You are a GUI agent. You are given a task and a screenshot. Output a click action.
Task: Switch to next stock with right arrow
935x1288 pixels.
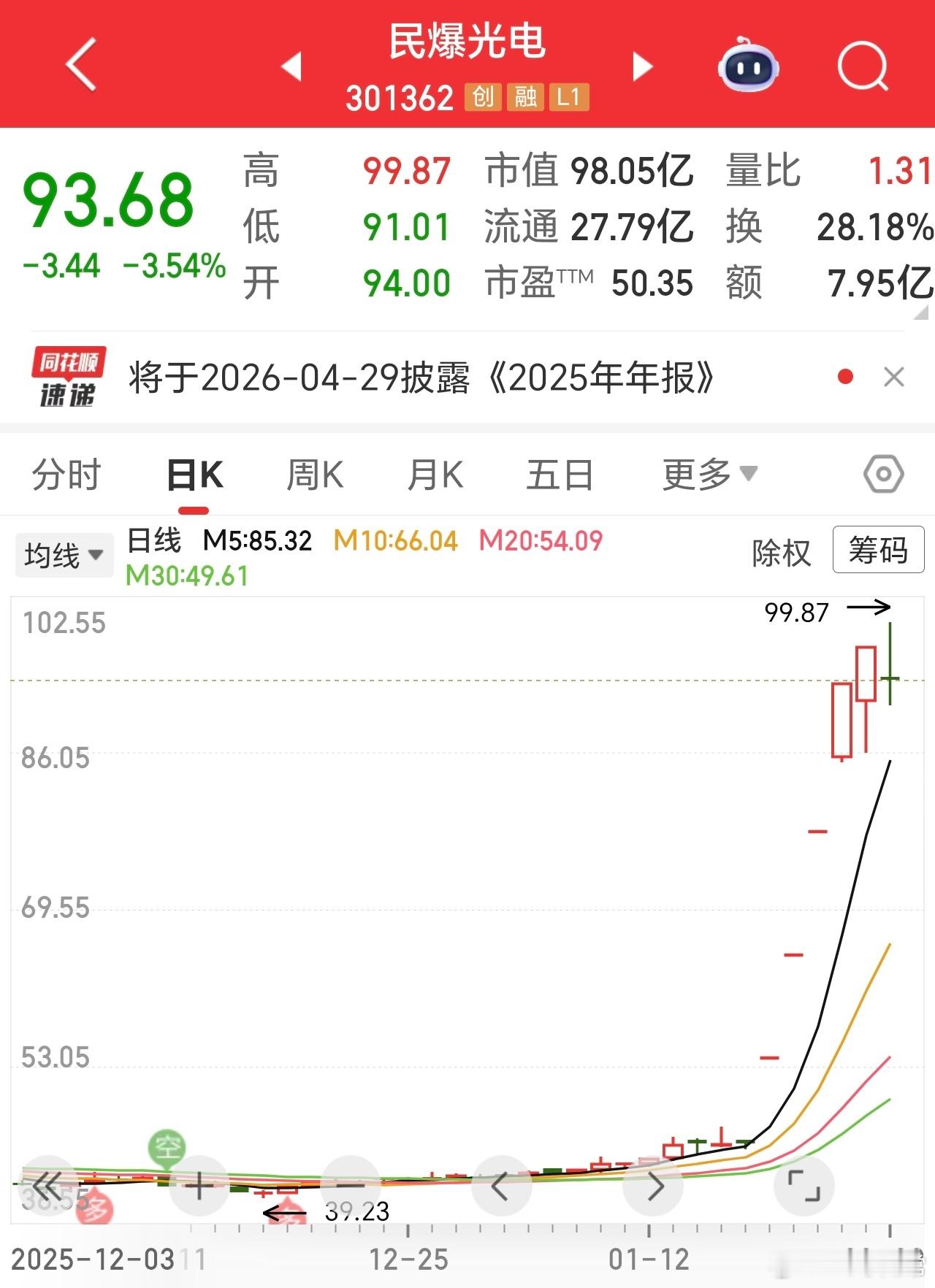[641, 66]
